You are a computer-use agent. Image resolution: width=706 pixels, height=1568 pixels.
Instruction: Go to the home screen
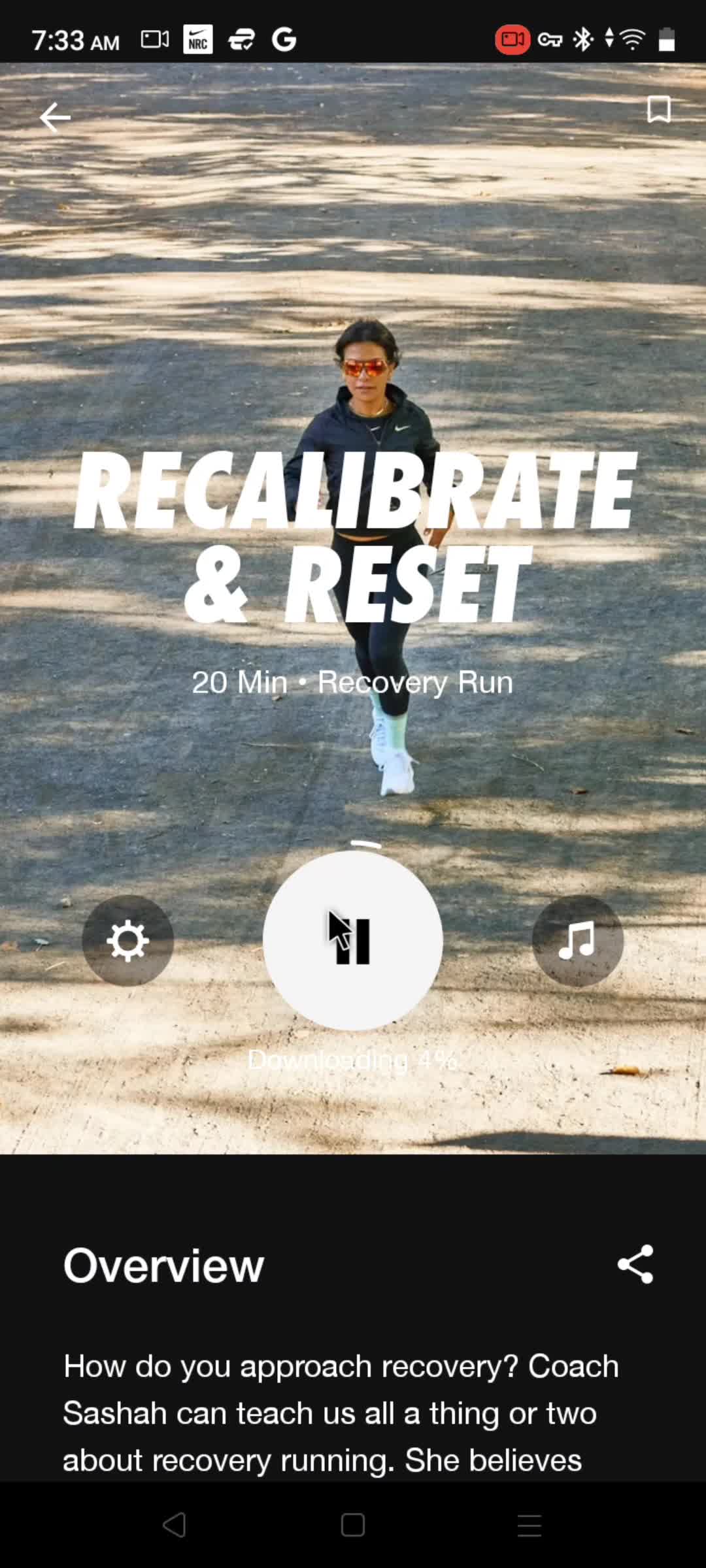[353, 1526]
